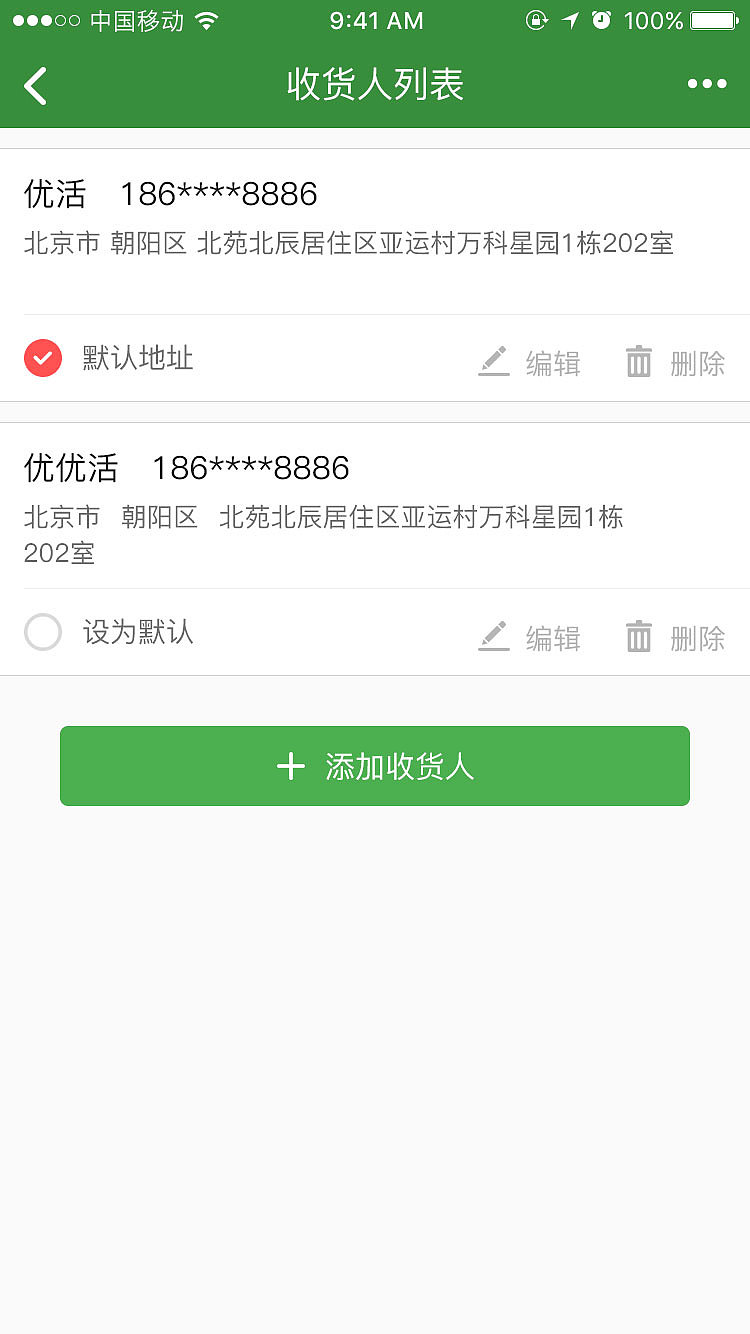This screenshot has width=750, height=1334.
Task: Tap the back arrow in the navigation bar
Action: (36, 85)
